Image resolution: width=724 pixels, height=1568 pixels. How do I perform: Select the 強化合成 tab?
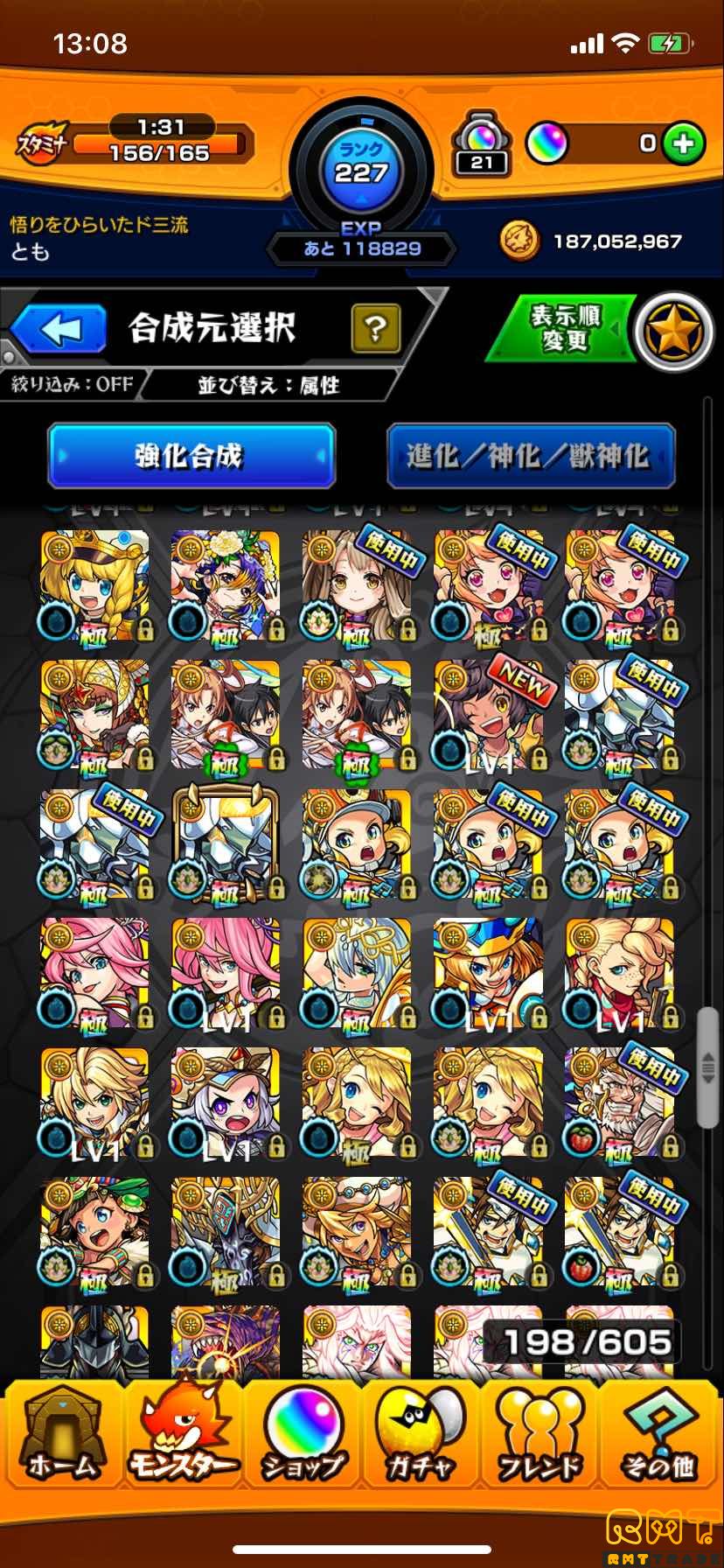pos(191,456)
